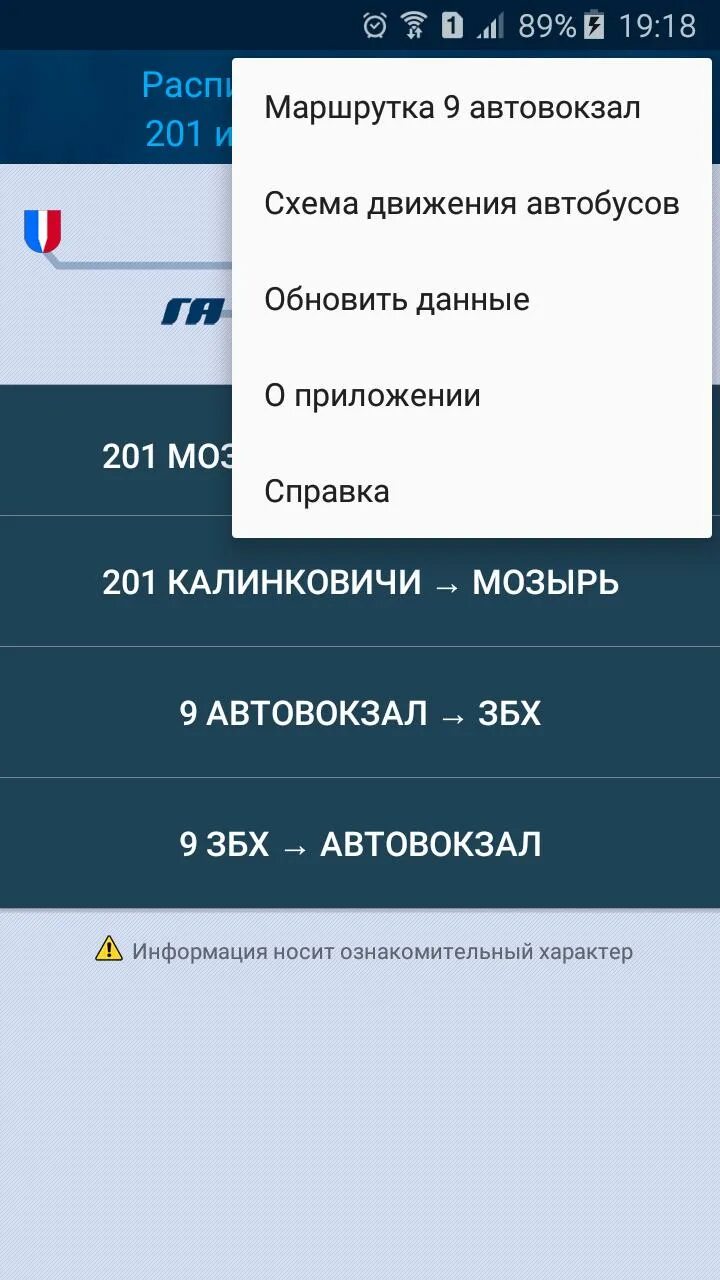Open О приложении
This screenshot has width=720, height=1280.
pos(472,396)
